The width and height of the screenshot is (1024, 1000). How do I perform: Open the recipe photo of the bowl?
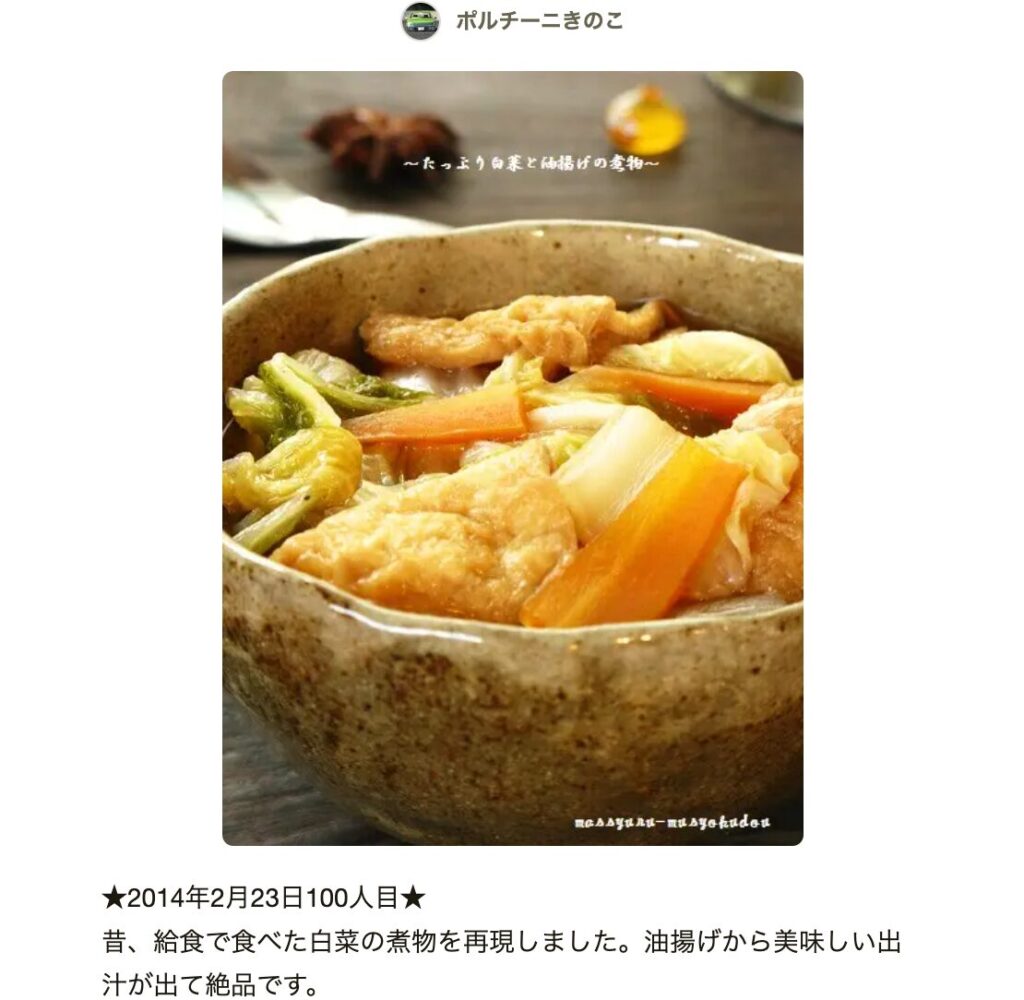pos(512,458)
